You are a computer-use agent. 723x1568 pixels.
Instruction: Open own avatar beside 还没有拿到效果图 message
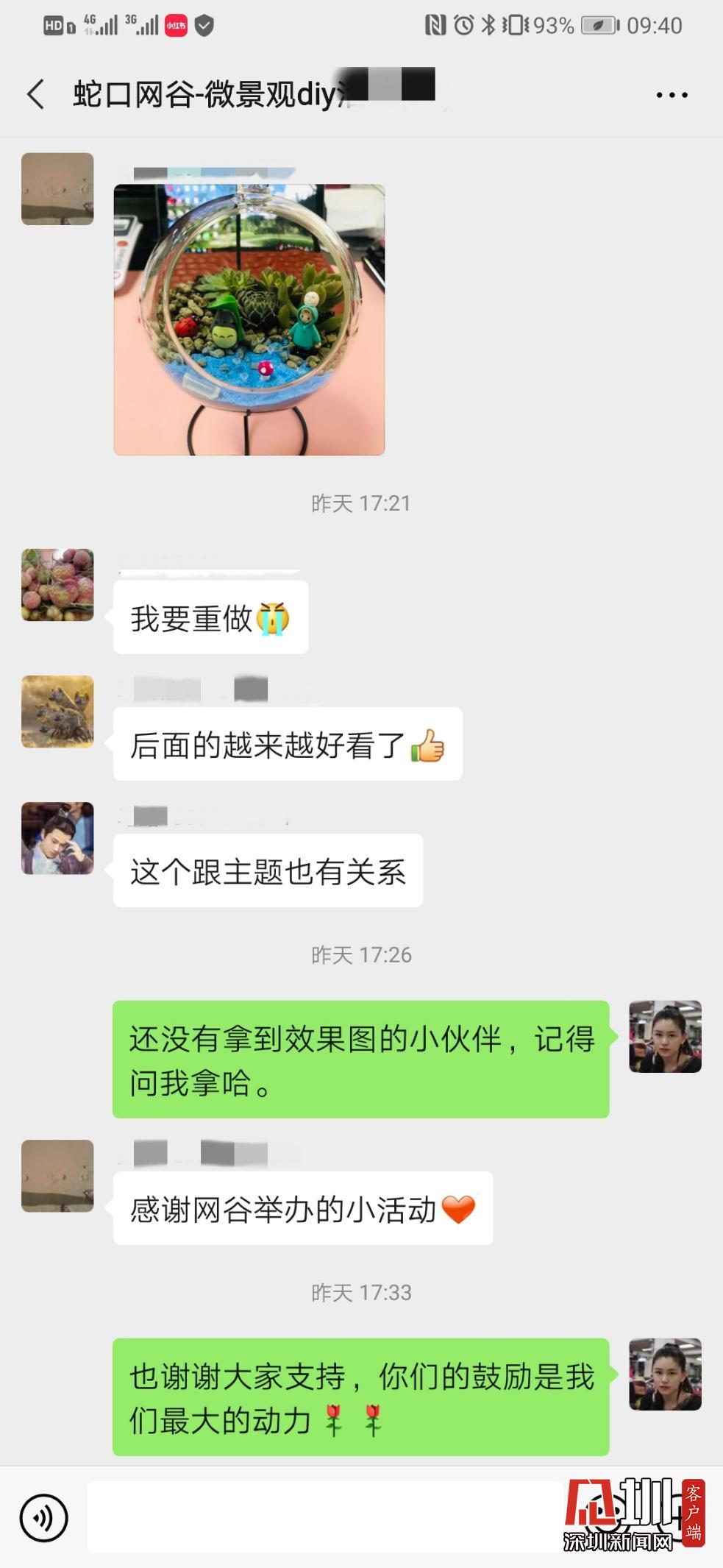click(x=665, y=1036)
